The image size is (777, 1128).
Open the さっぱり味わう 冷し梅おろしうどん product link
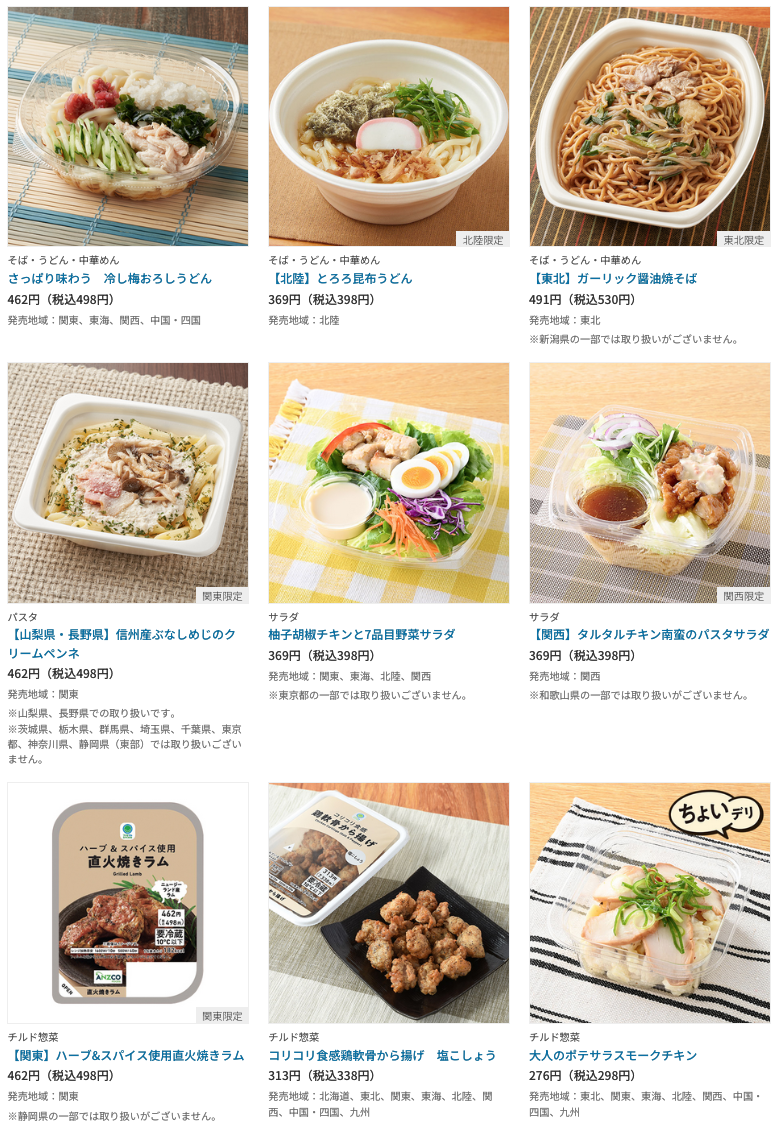[x=110, y=278]
